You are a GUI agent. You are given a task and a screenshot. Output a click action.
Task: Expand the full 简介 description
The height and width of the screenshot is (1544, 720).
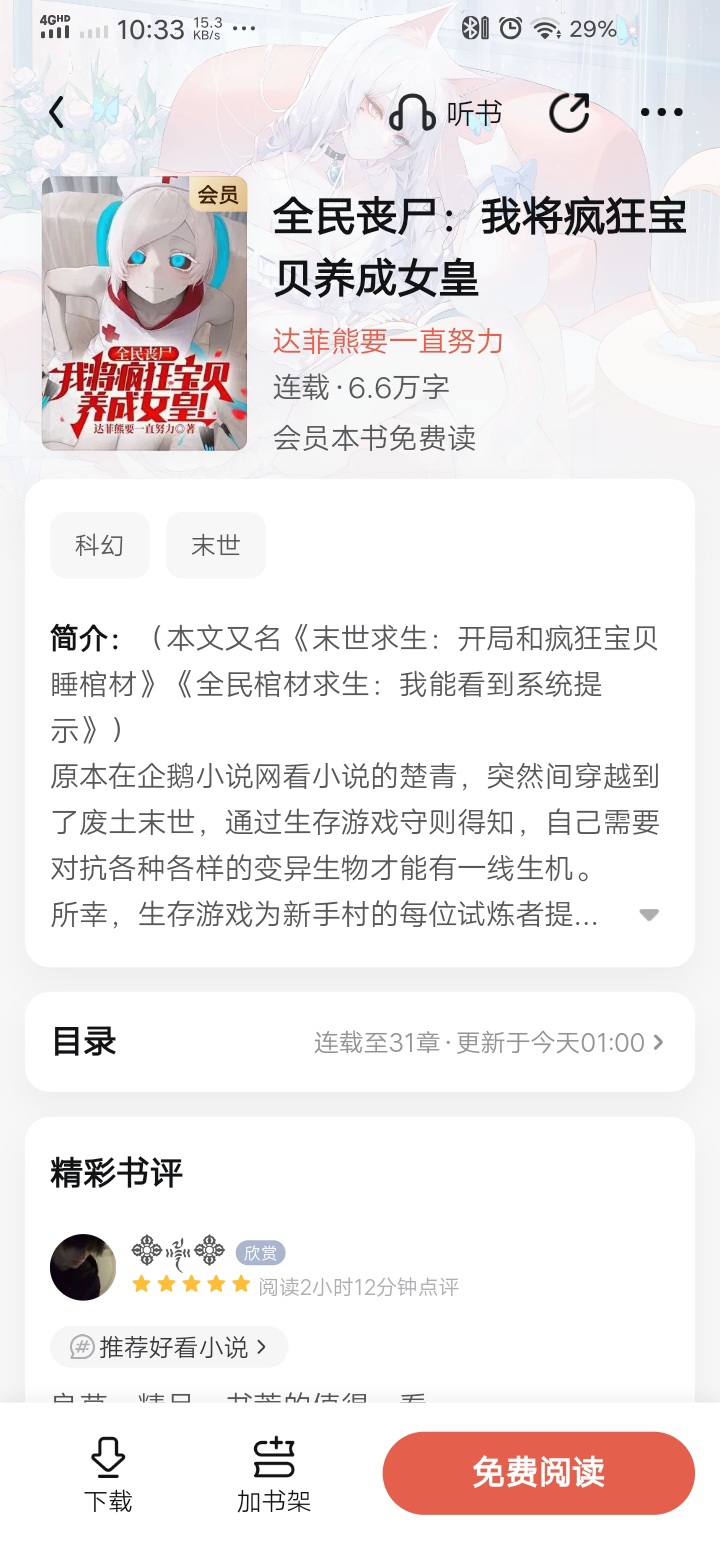[649, 915]
